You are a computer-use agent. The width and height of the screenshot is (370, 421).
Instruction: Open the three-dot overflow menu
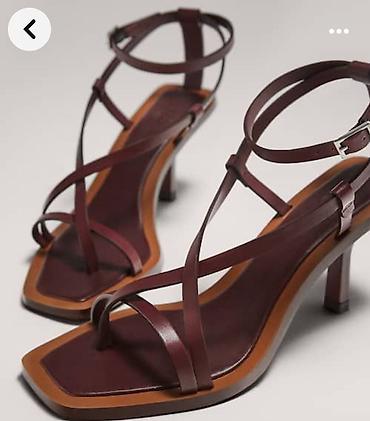[339, 31]
